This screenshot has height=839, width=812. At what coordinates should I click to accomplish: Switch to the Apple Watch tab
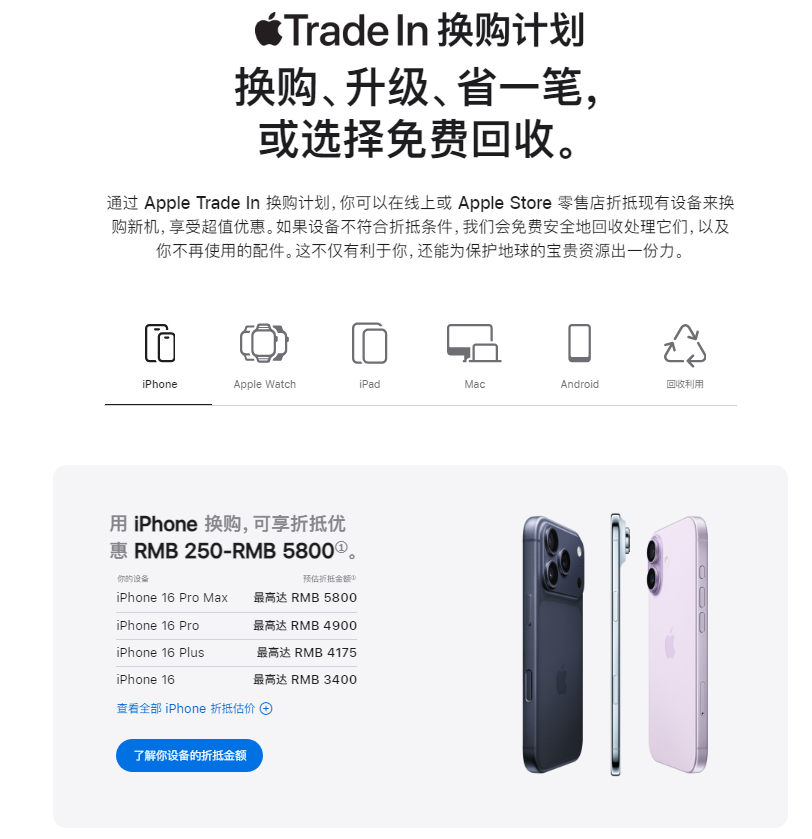point(264,357)
